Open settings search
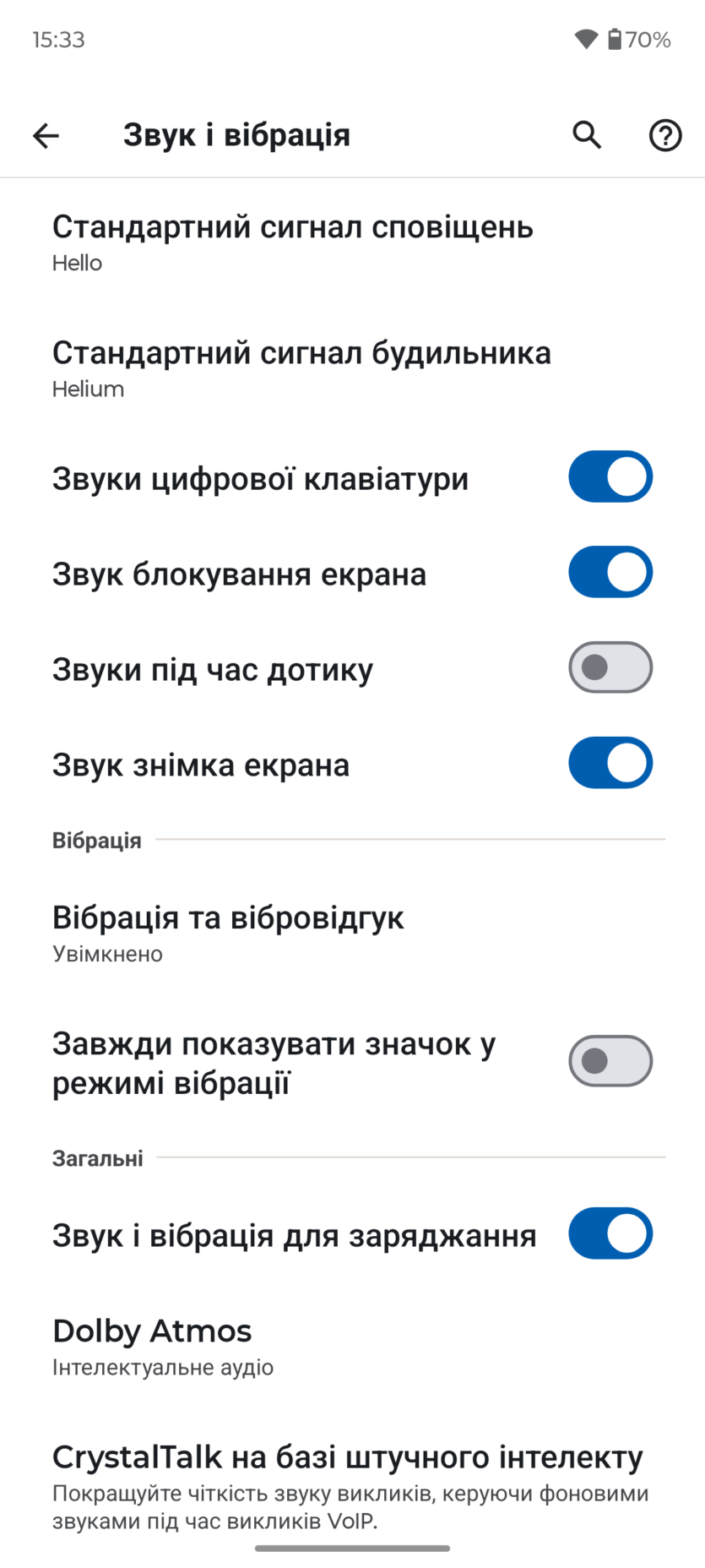The width and height of the screenshot is (705, 1568). point(587,135)
